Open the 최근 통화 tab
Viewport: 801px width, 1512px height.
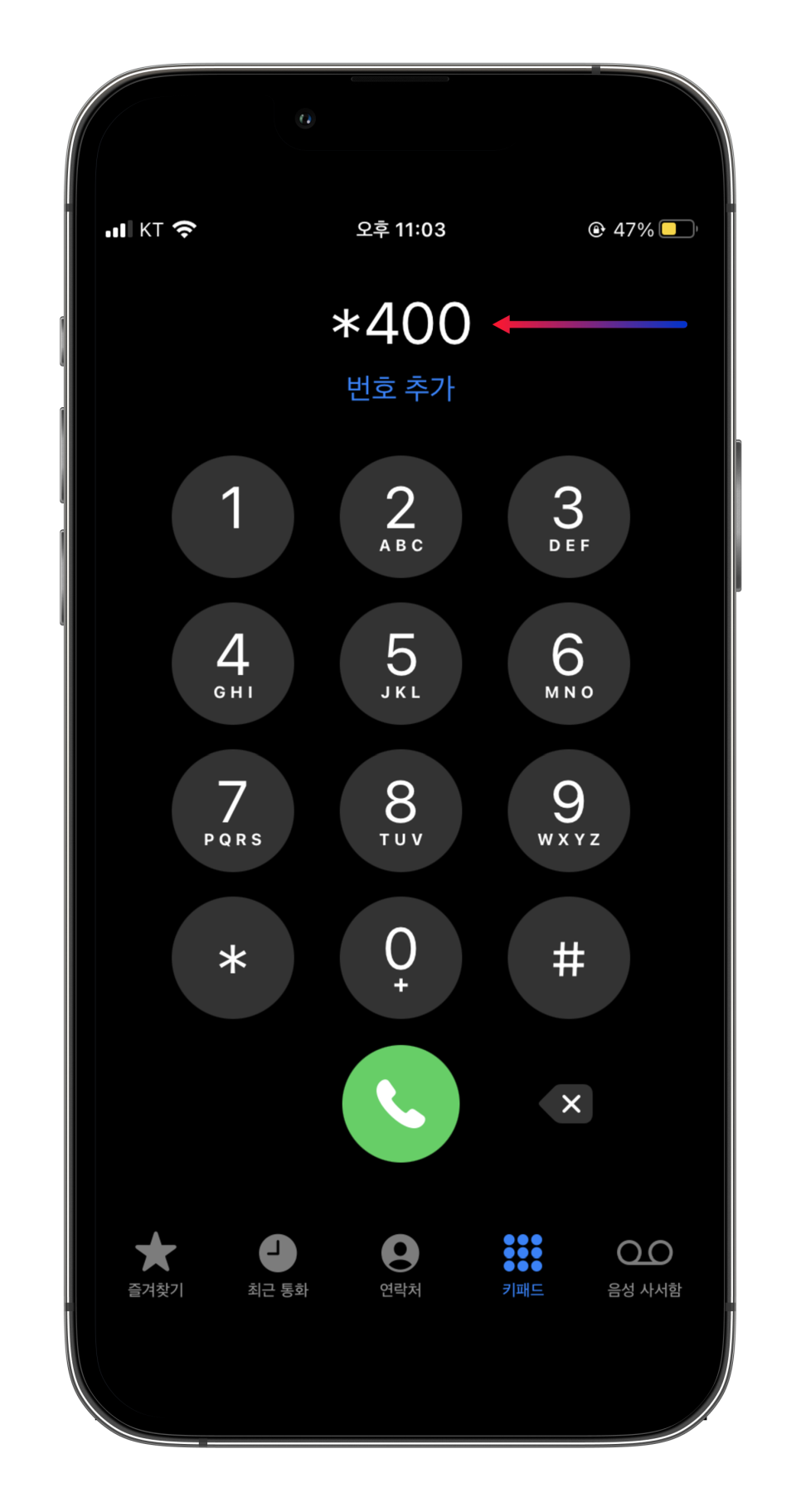click(278, 1265)
